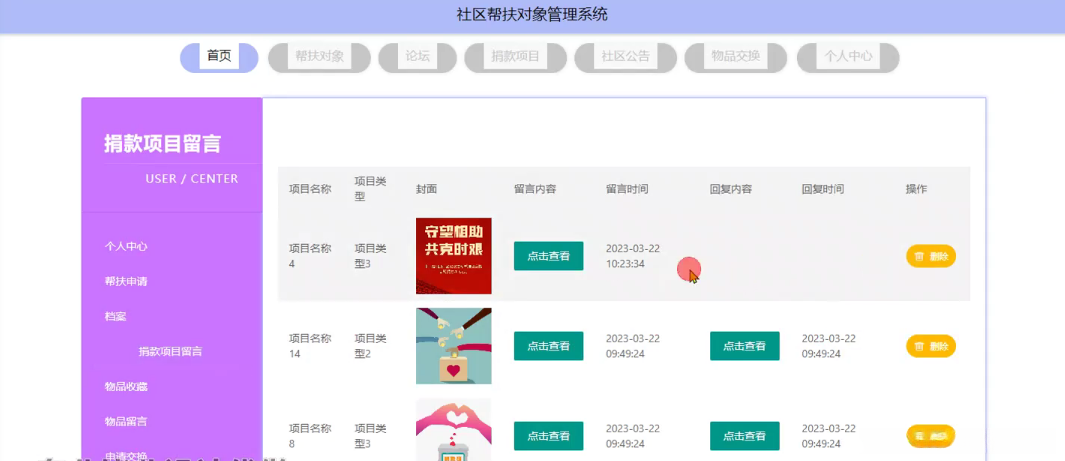1065x461 pixels.
Task: Open the 物品交换 tab
Action: (735, 57)
